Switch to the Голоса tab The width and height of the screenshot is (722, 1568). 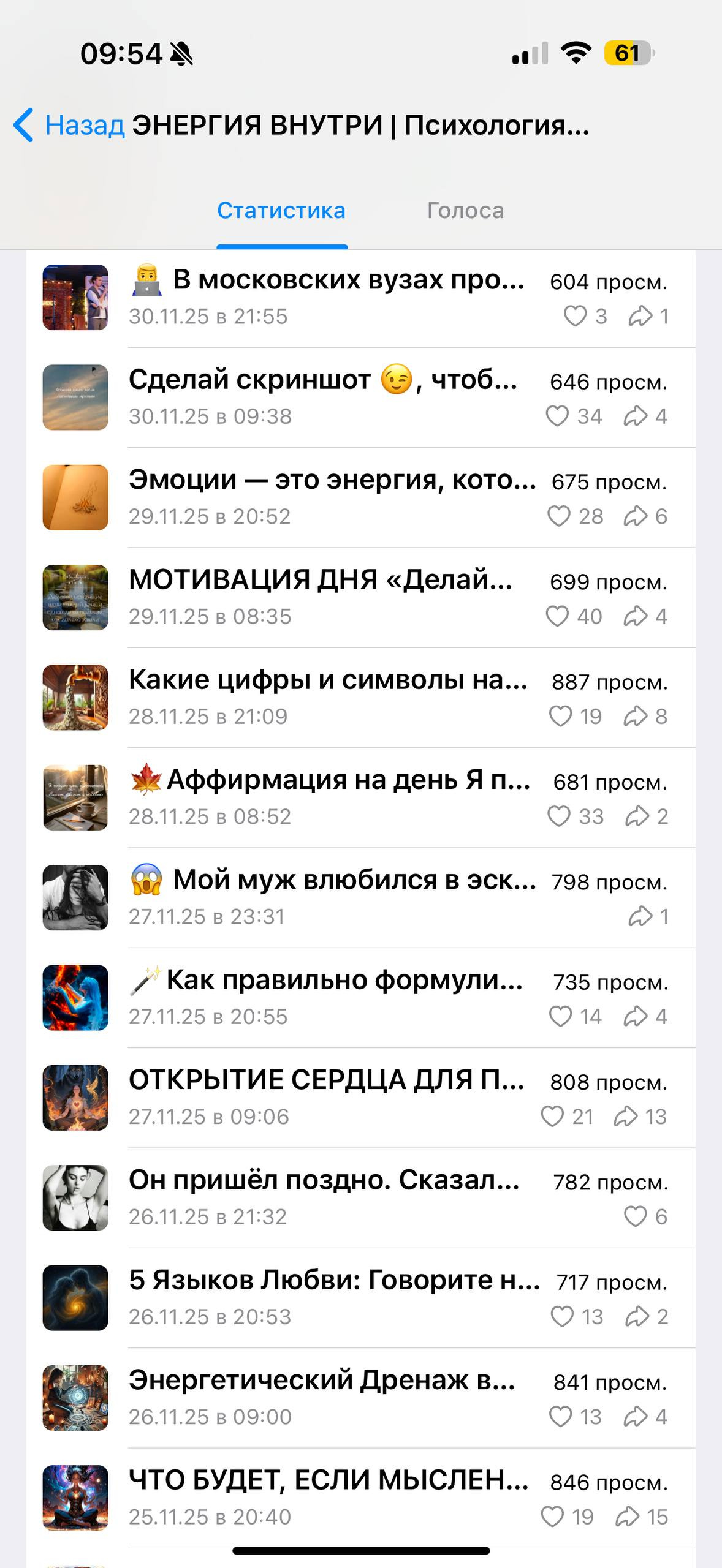tap(465, 211)
